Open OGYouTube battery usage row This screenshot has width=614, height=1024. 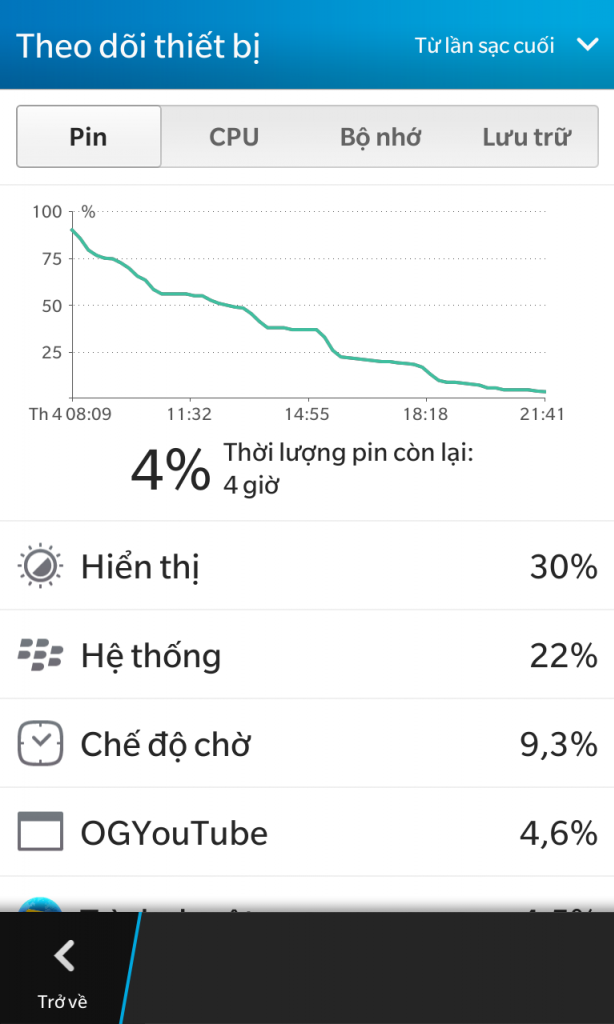[x=307, y=833]
